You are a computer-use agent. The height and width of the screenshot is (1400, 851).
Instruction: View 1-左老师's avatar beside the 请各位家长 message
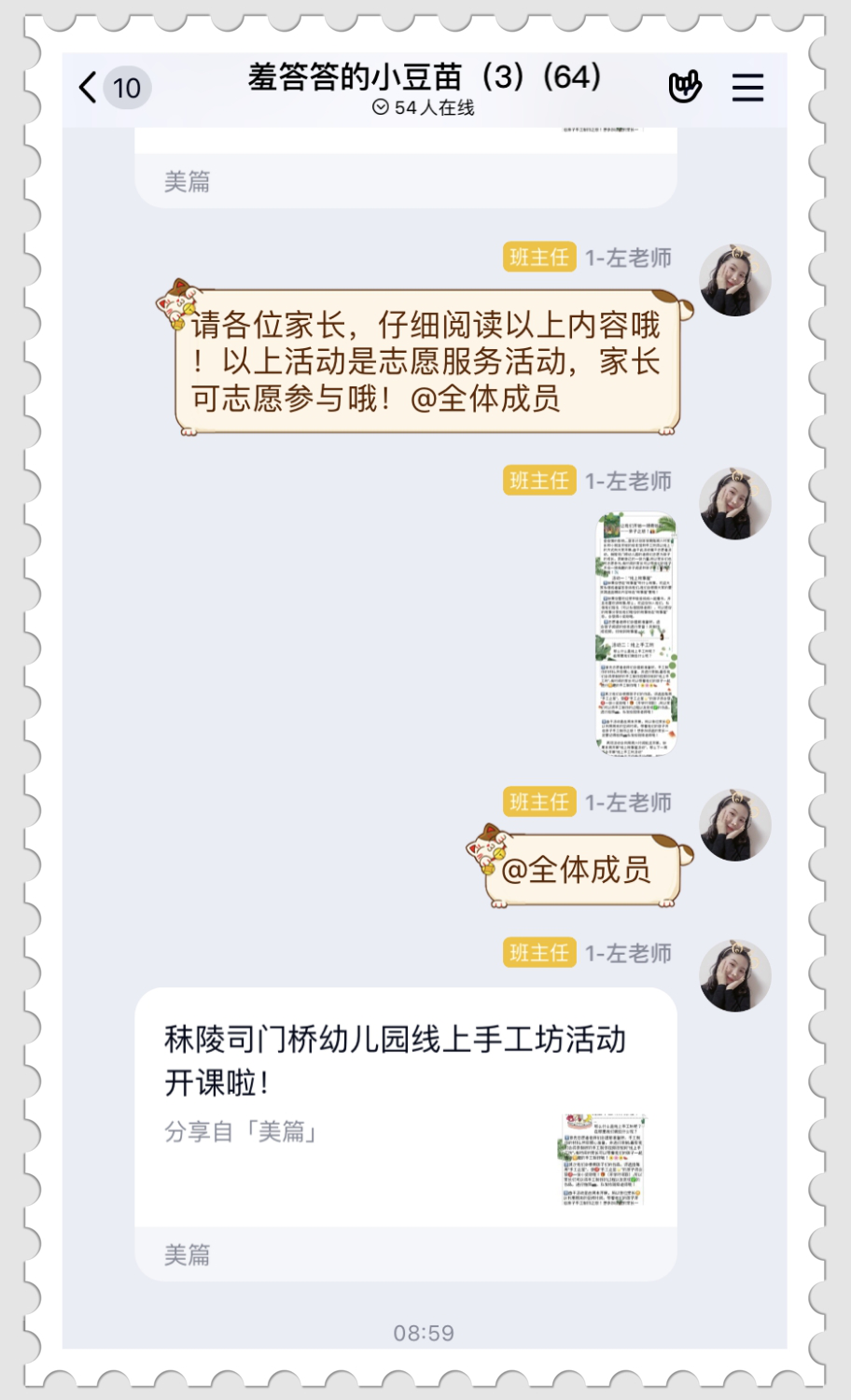(735, 281)
